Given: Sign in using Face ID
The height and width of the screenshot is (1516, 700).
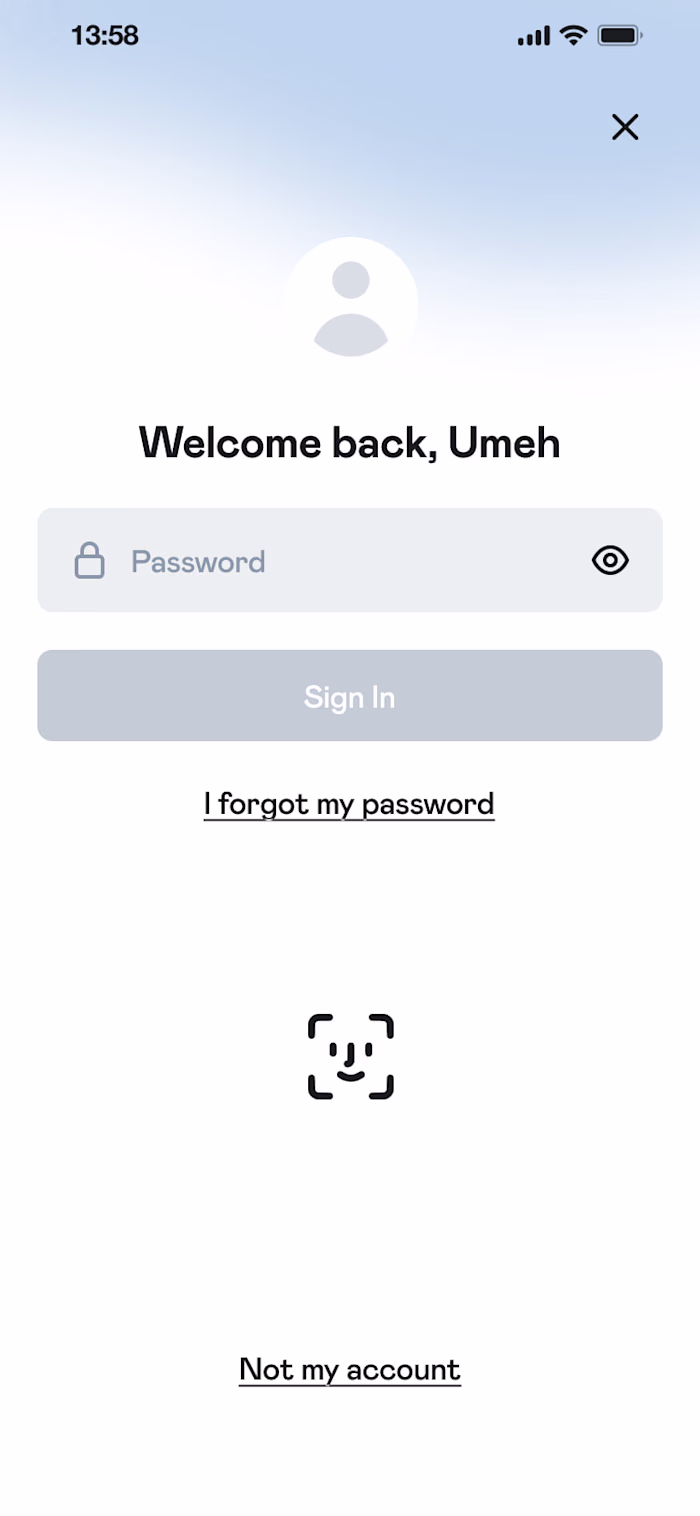Looking at the screenshot, I should pos(351,1057).
